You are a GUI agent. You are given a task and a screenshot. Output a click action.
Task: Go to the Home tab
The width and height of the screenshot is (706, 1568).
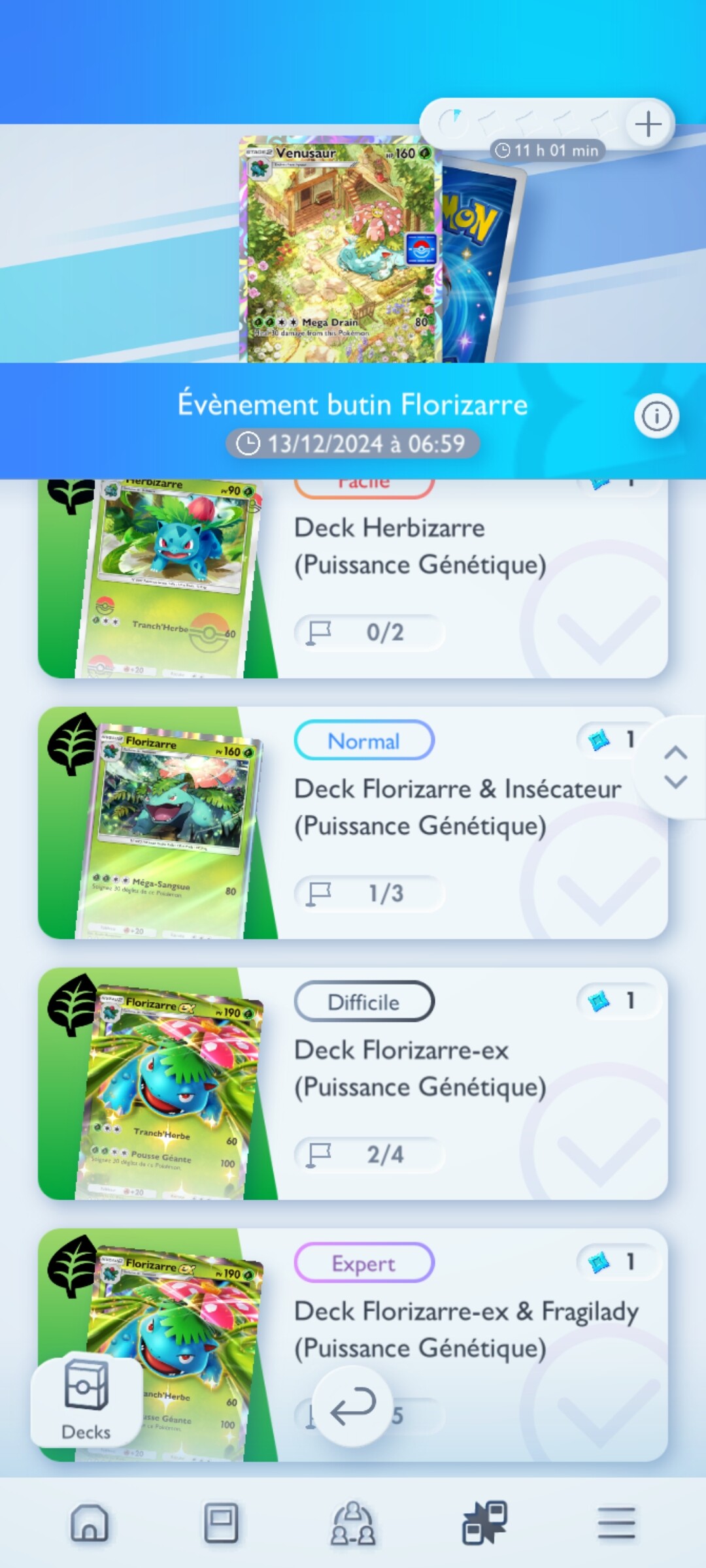point(89,1524)
